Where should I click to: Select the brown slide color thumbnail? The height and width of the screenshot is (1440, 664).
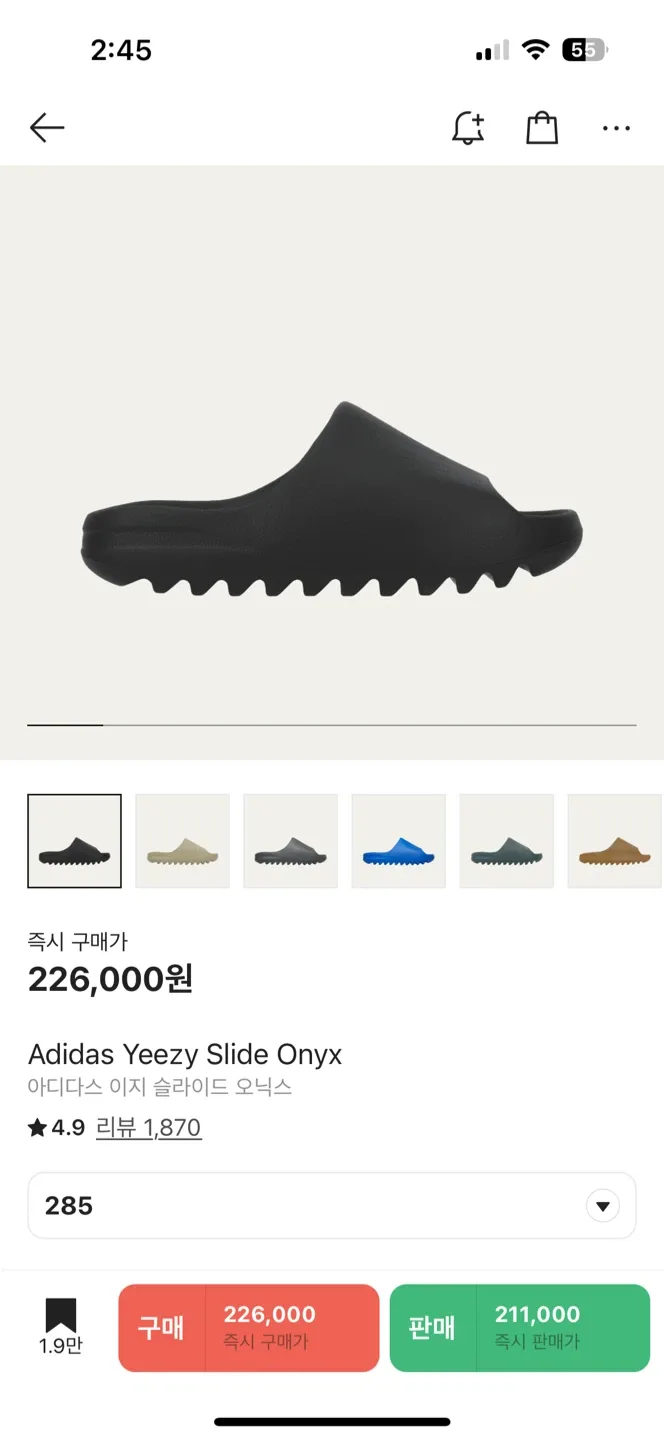pos(614,841)
